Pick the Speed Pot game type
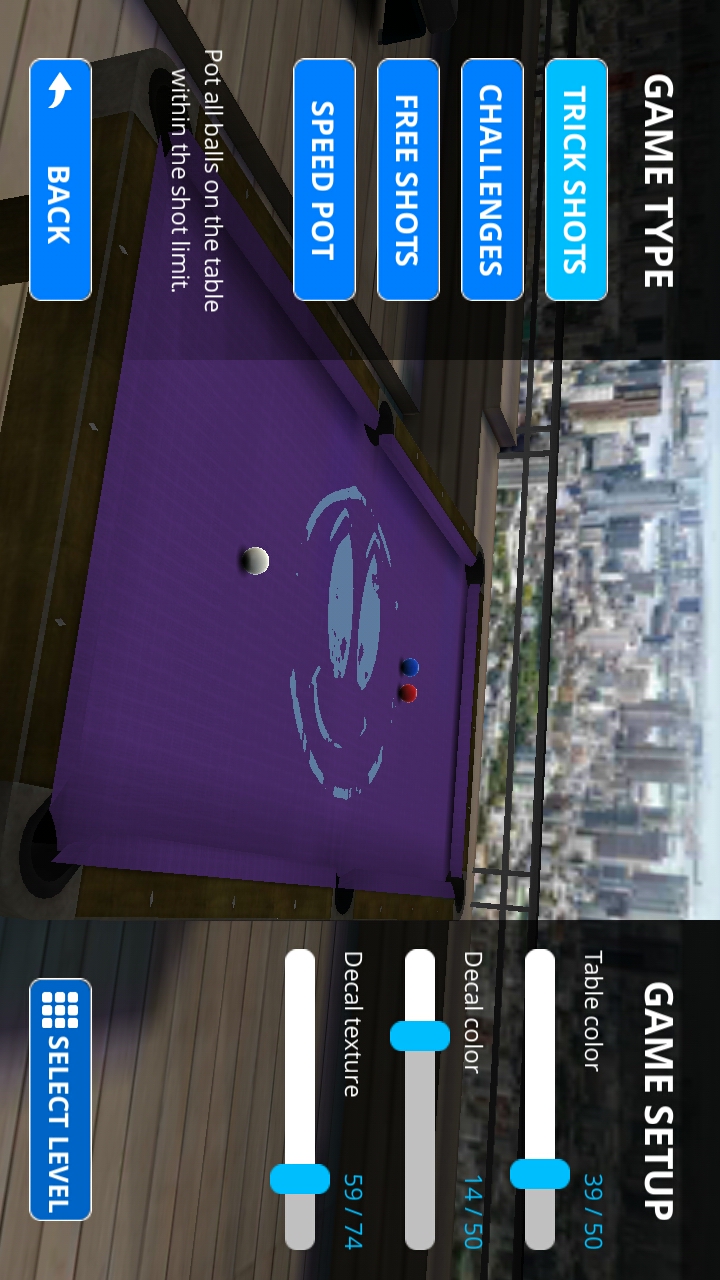 click(324, 180)
